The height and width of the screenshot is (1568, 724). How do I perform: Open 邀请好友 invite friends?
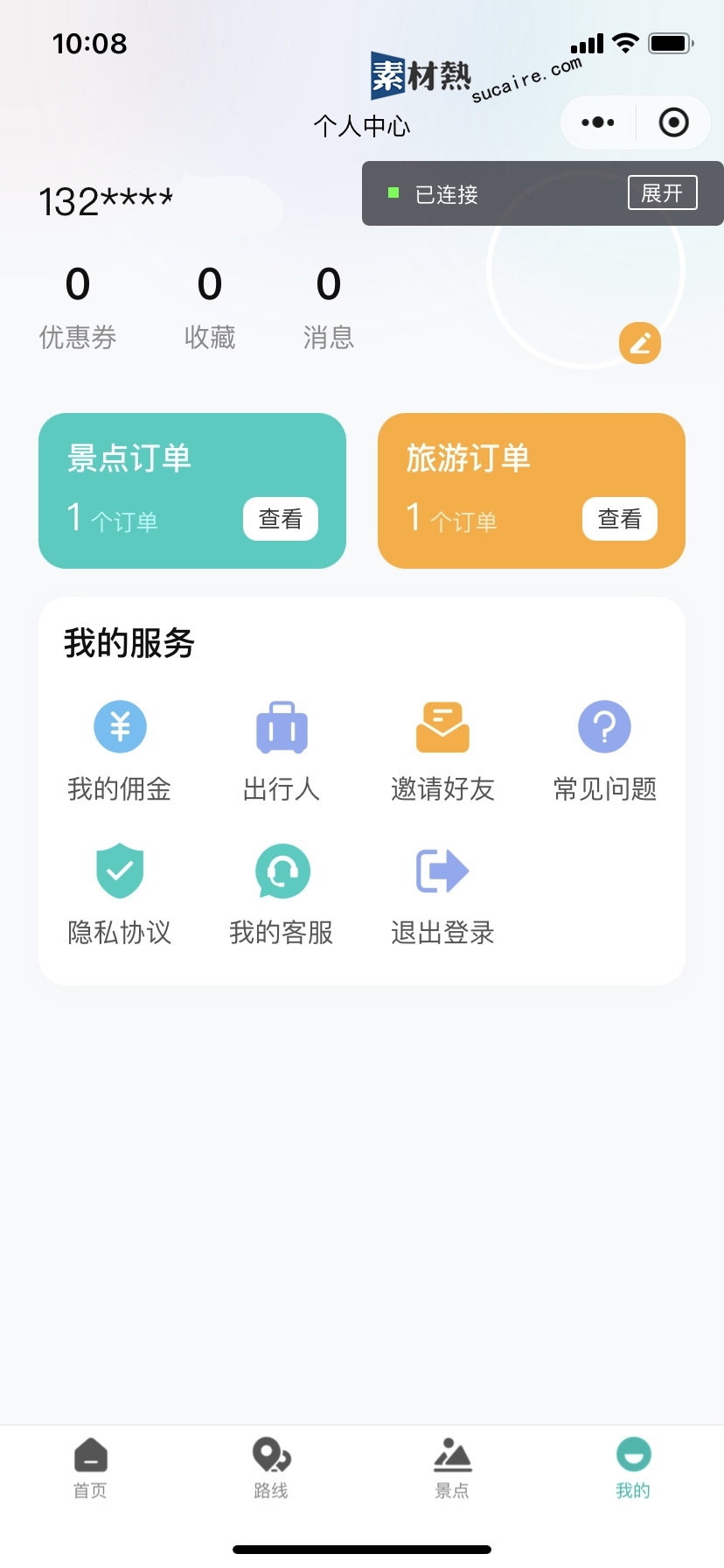(x=442, y=752)
